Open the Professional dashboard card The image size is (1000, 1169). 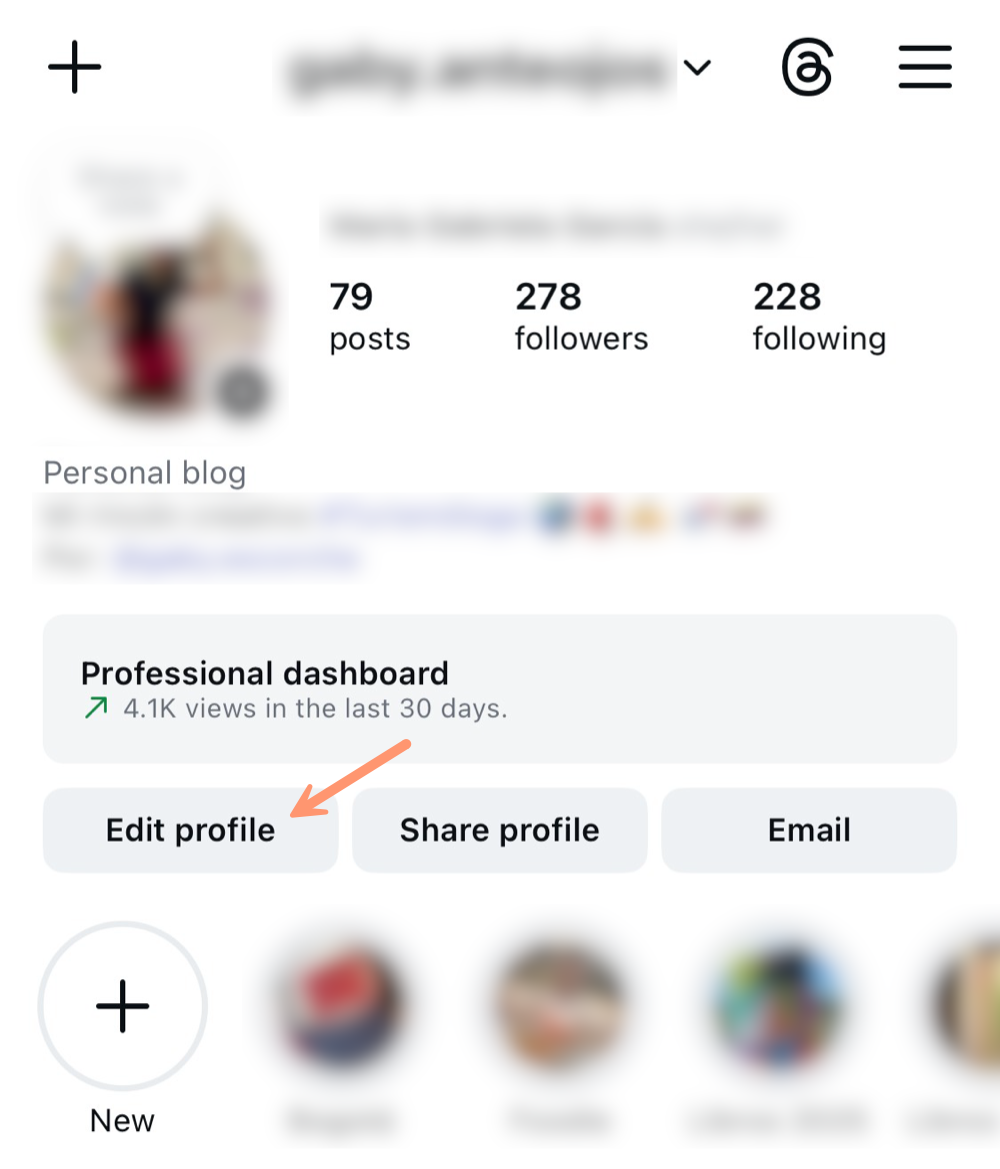[500, 689]
